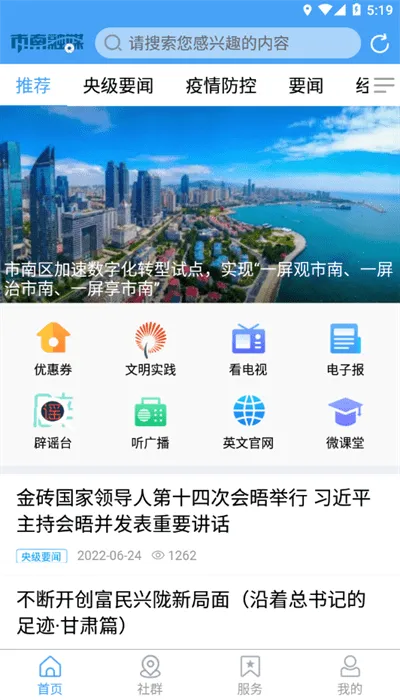
Task: Open 优惠券 coupons
Action: pos(53,349)
